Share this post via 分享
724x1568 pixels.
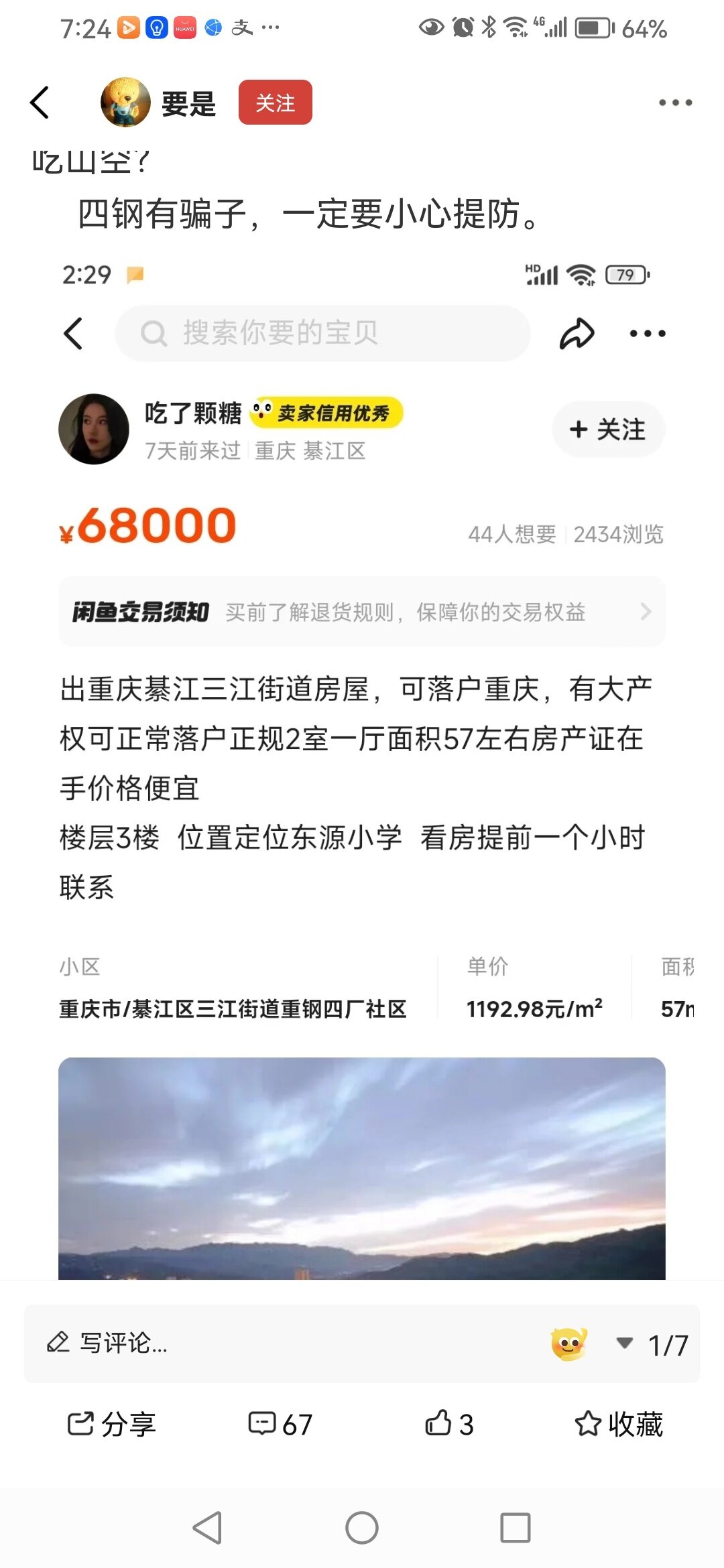coord(111,1423)
